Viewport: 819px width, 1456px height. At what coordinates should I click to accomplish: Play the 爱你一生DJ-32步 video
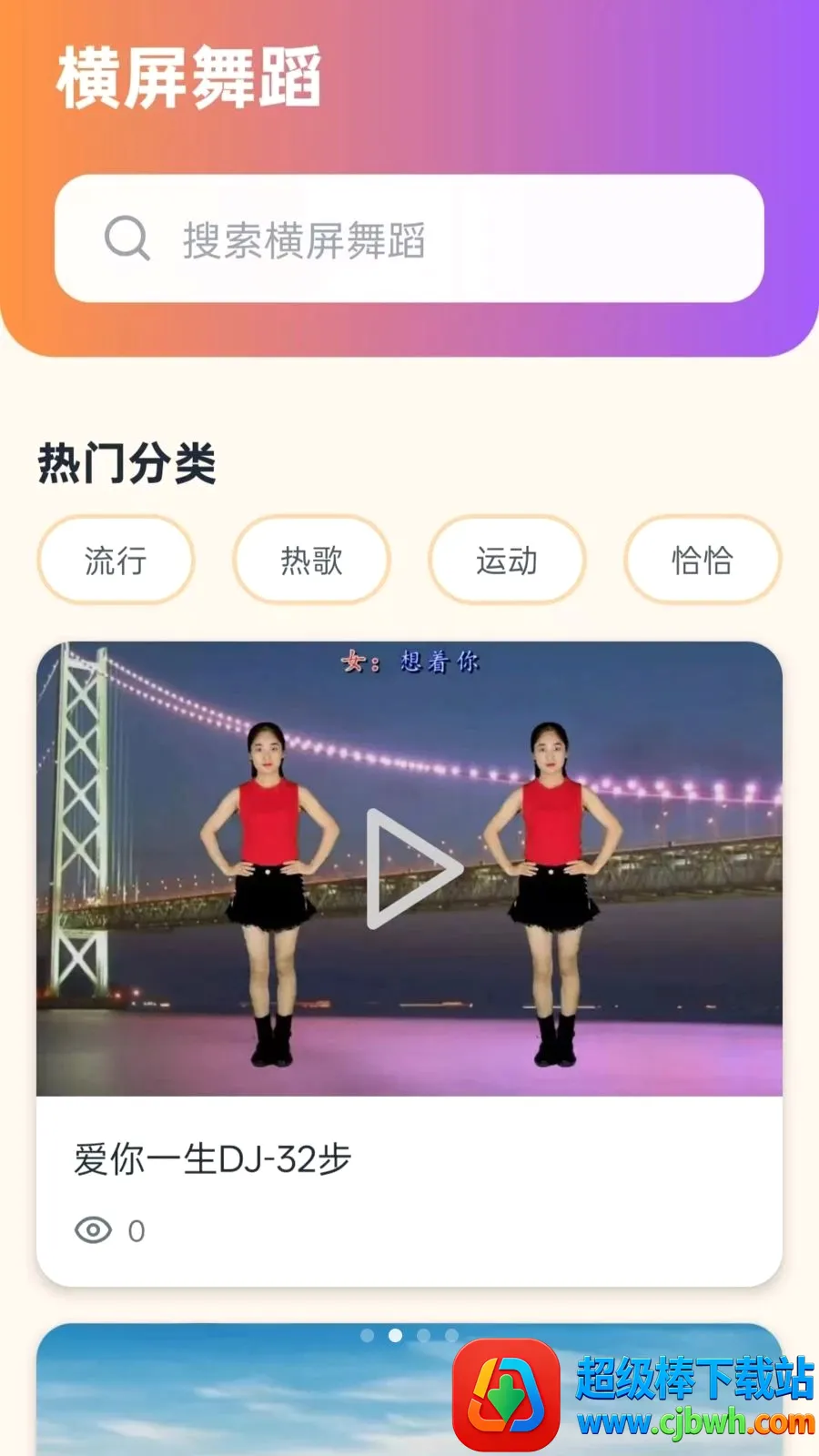click(414, 869)
